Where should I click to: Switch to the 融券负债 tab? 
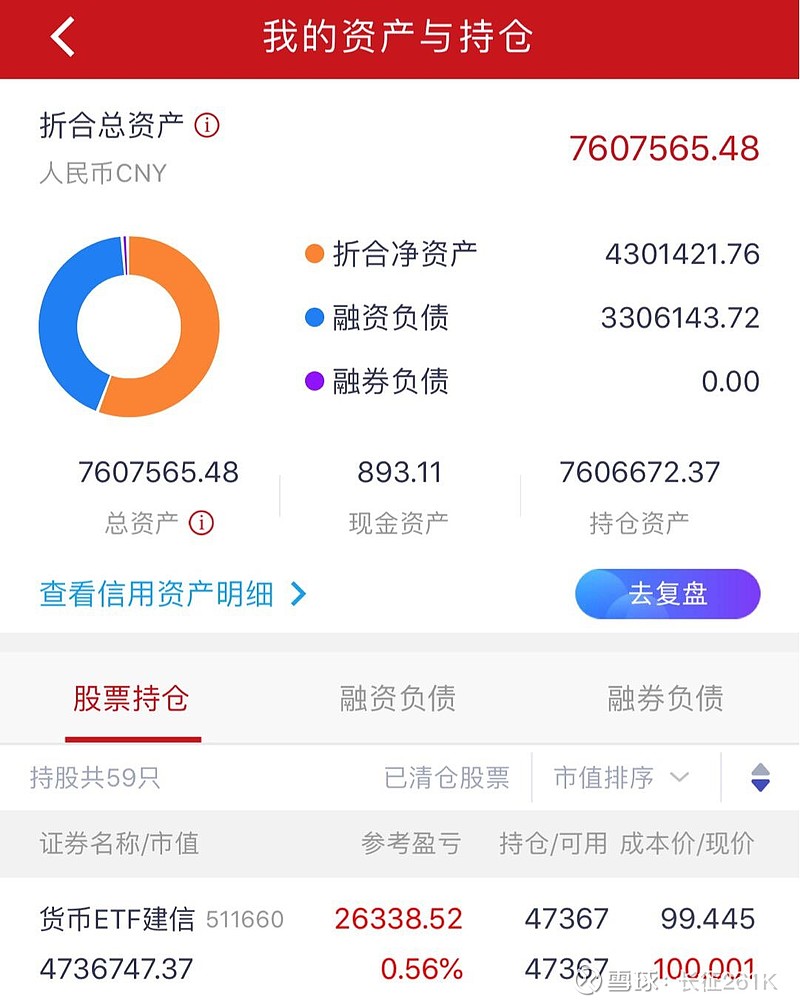[x=663, y=699]
